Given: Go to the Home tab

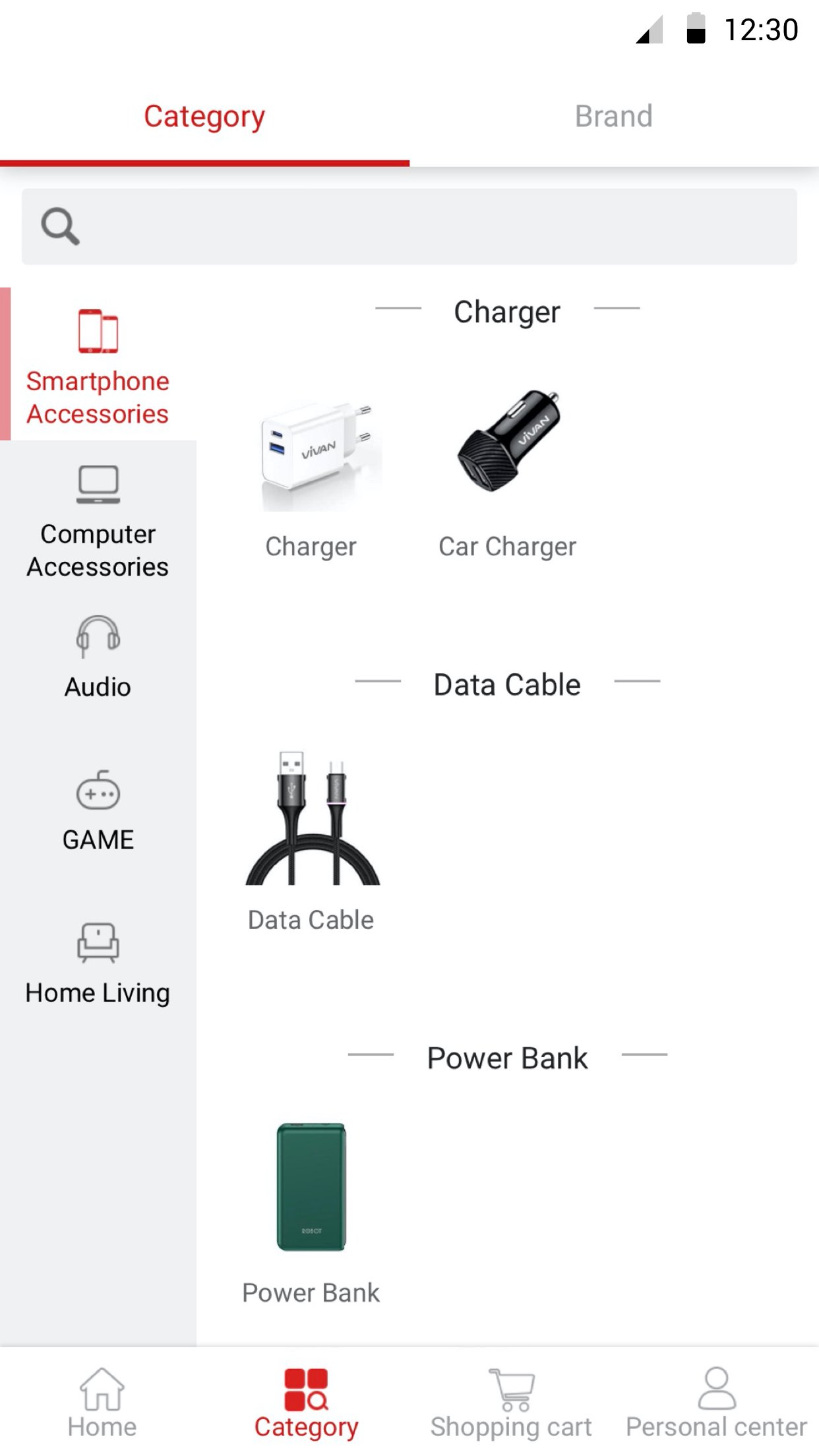Looking at the screenshot, I should click(x=102, y=1402).
